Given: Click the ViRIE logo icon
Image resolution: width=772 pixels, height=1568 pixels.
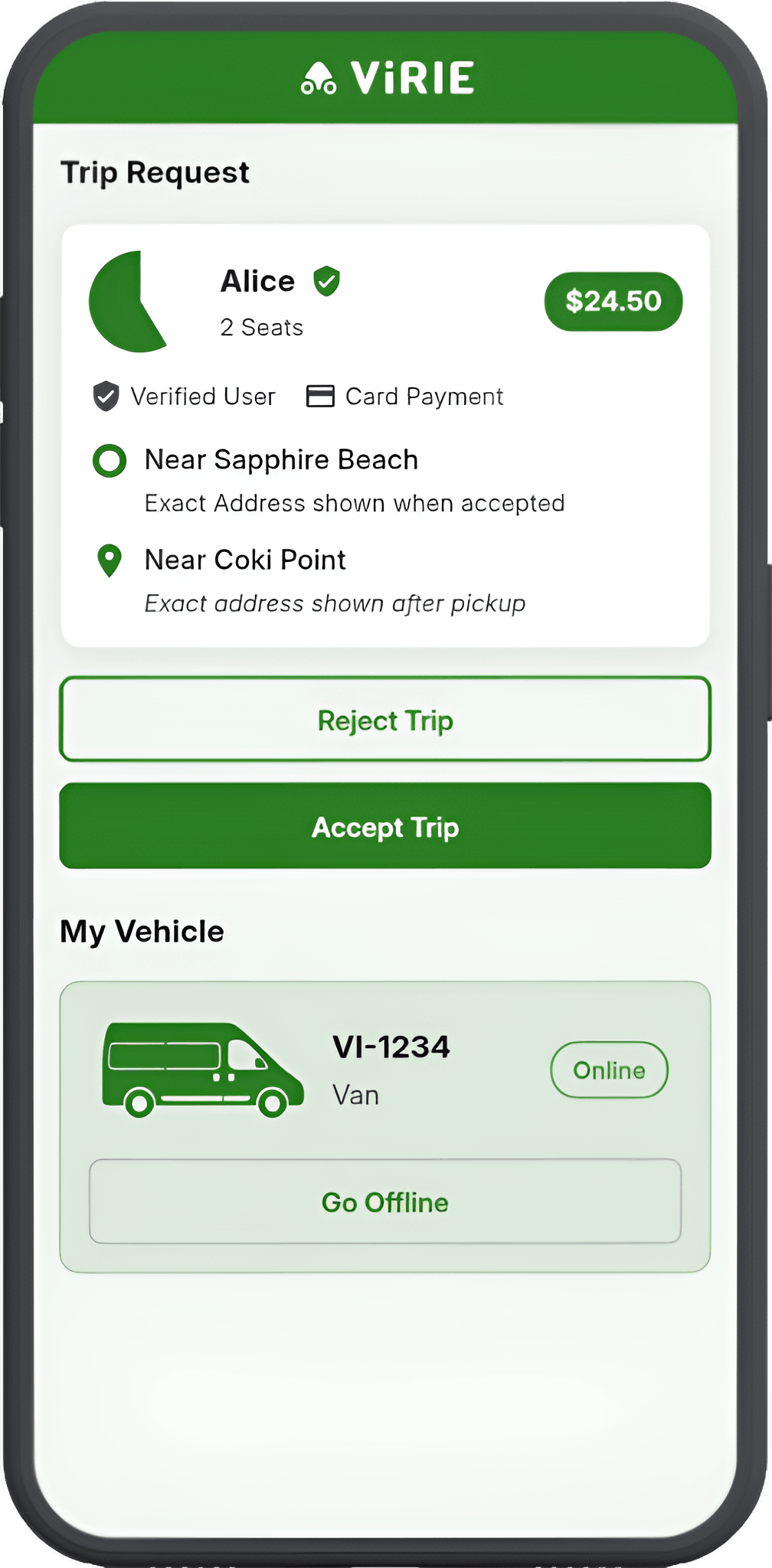Looking at the screenshot, I should [319, 76].
